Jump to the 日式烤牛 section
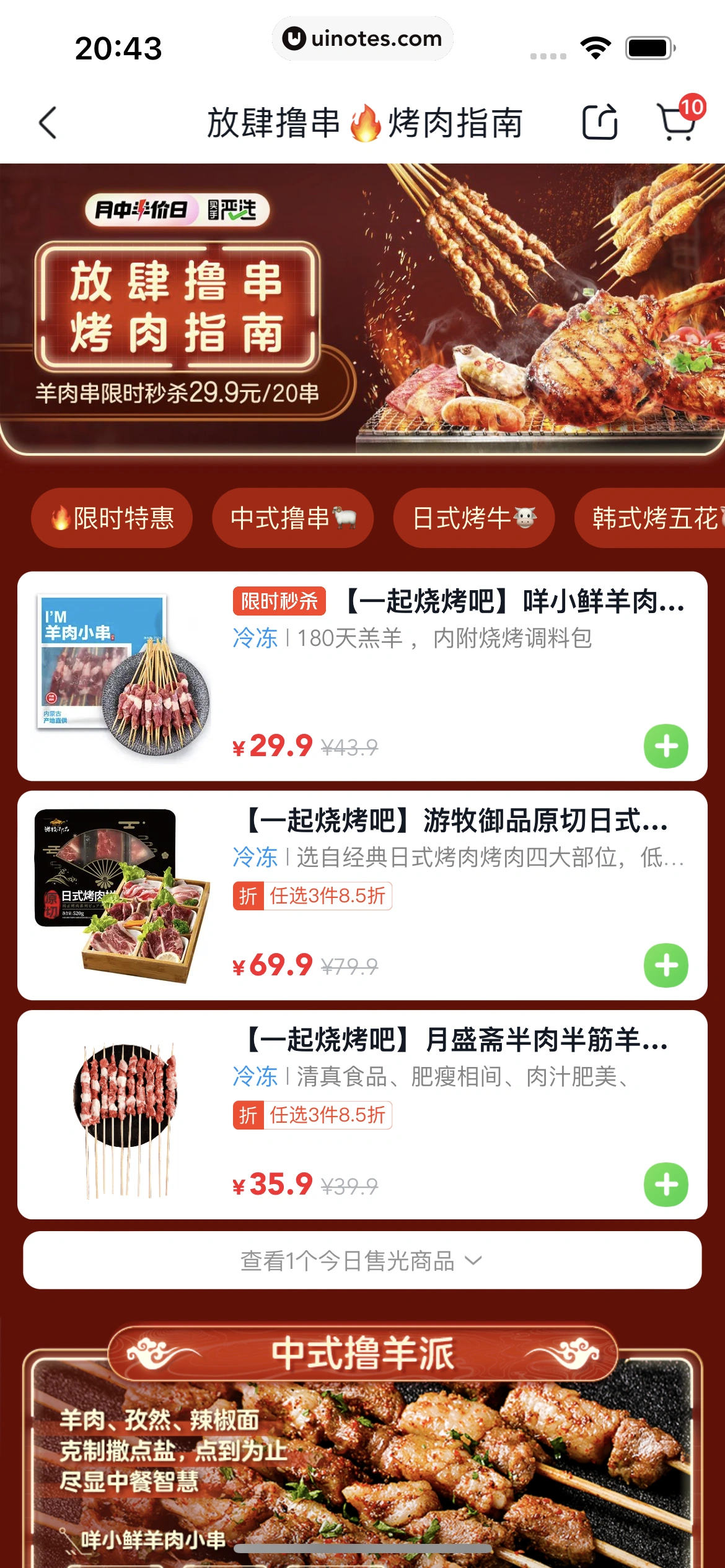Image resolution: width=725 pixels, height=1568 pixels. (473, 518)
